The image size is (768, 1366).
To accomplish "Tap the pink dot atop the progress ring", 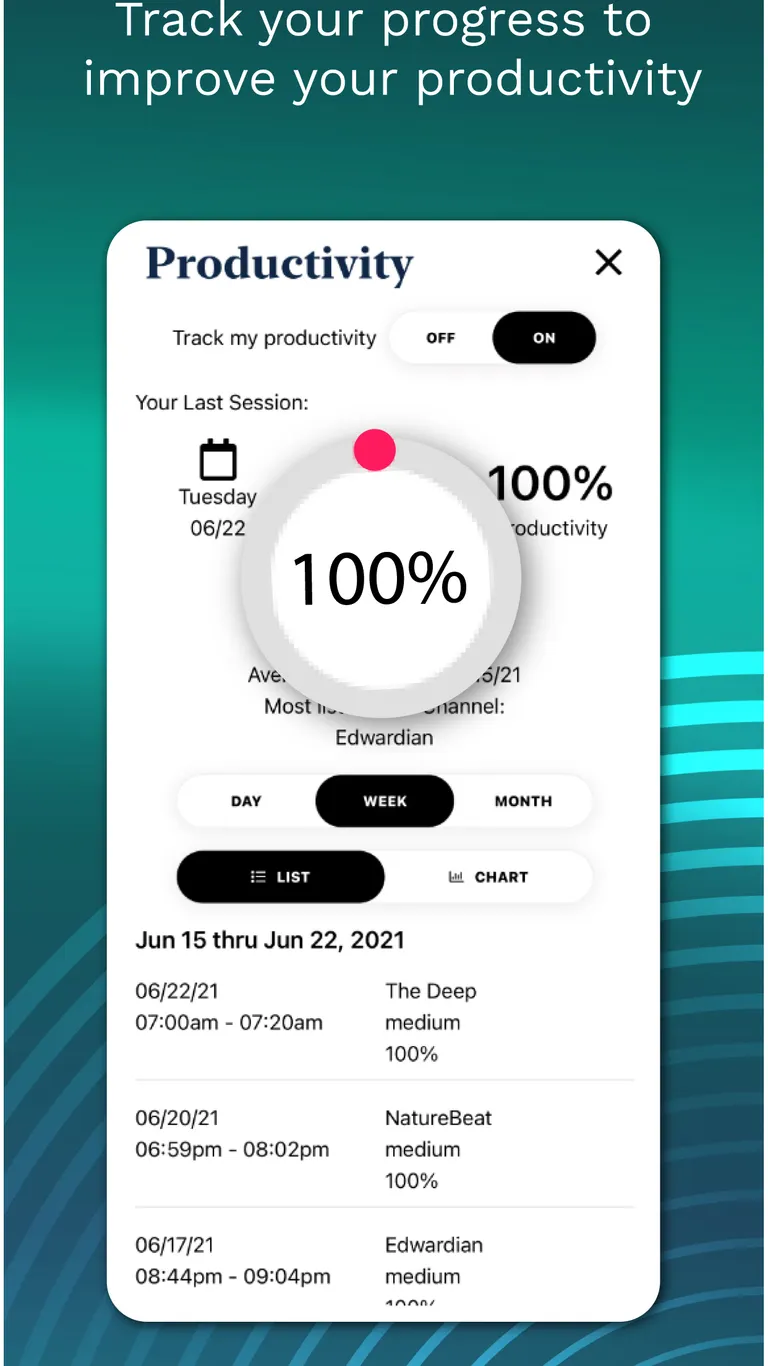I will [374, 450].
